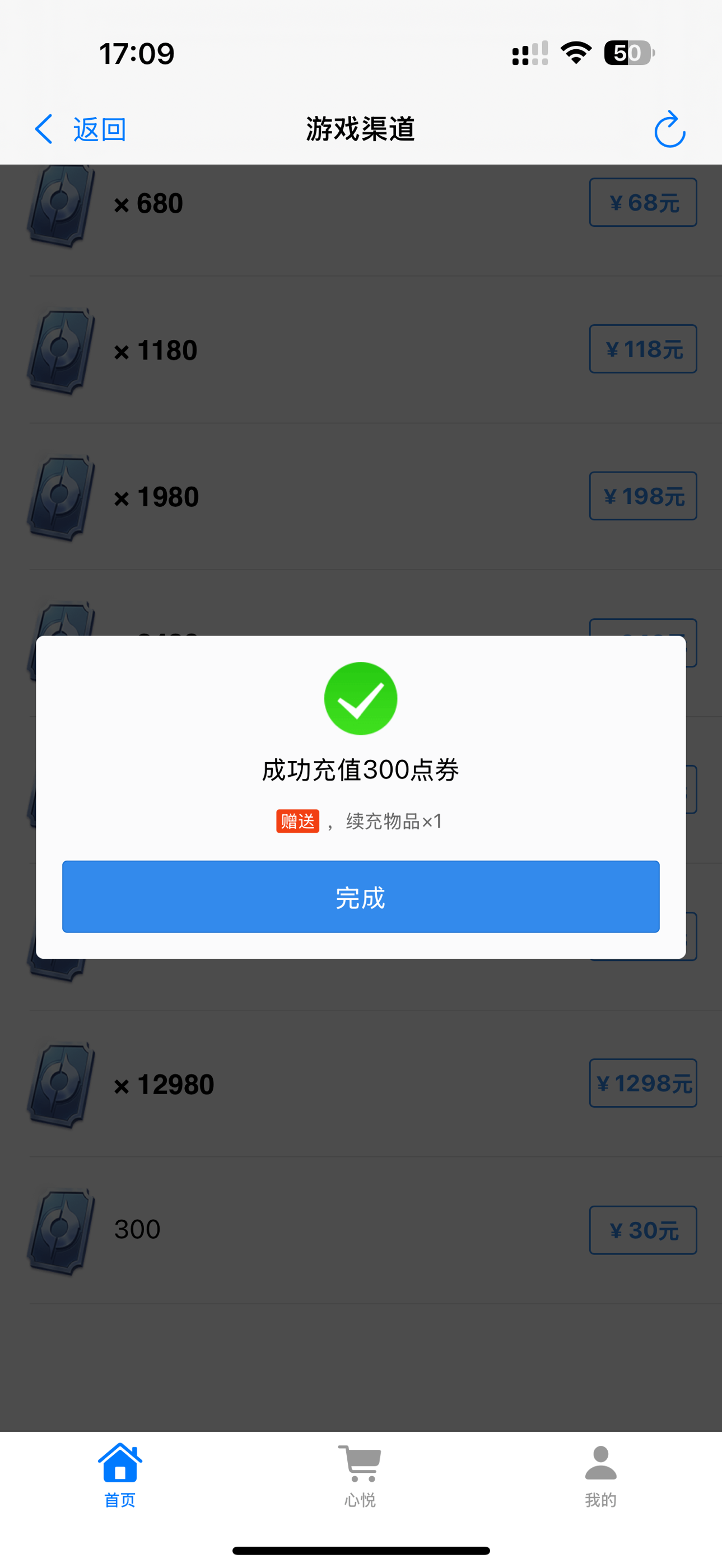The height and width of the screenshot is (1568, 722).
Task: Choose the ¥198元 recharge option
Action: (642, 496)
